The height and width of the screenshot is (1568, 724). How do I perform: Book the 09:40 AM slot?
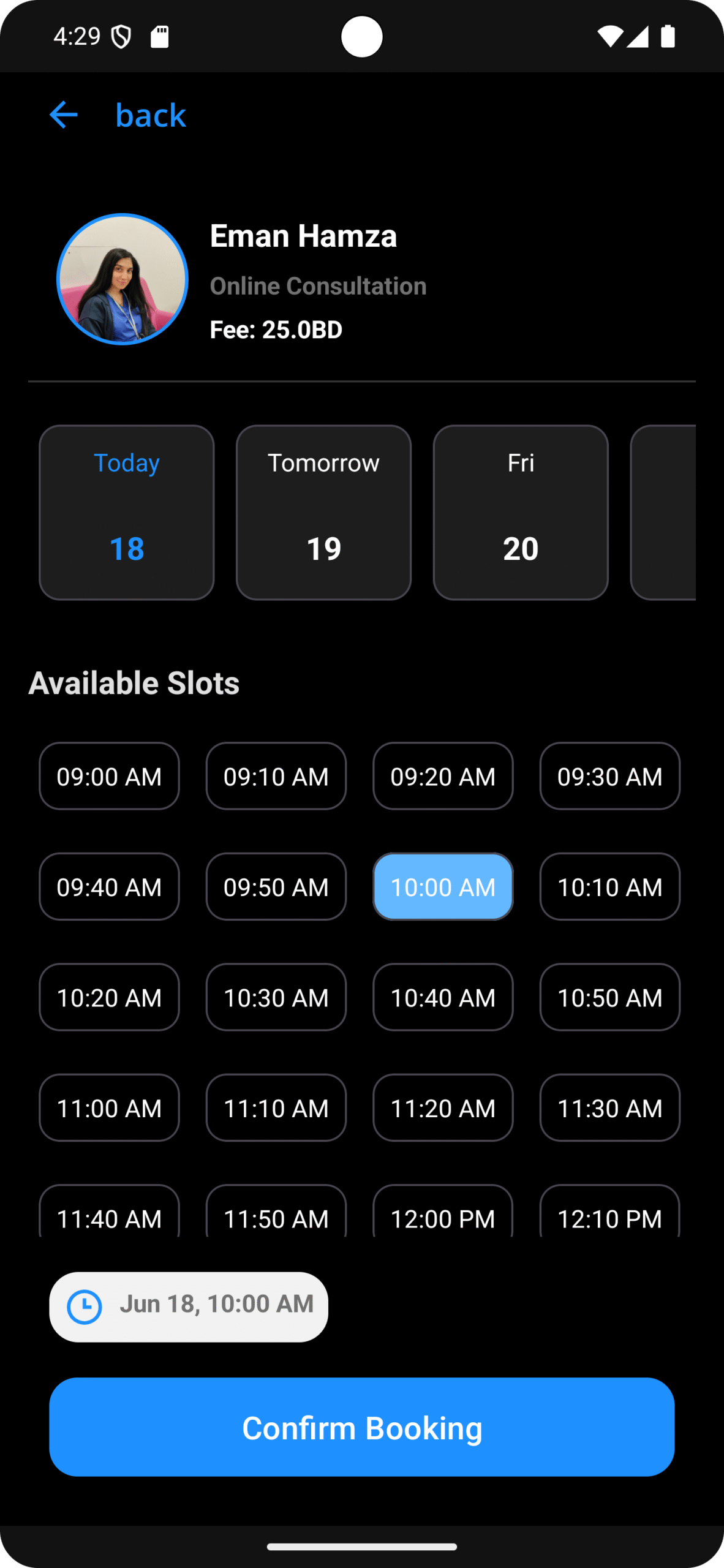click(109, 886)
